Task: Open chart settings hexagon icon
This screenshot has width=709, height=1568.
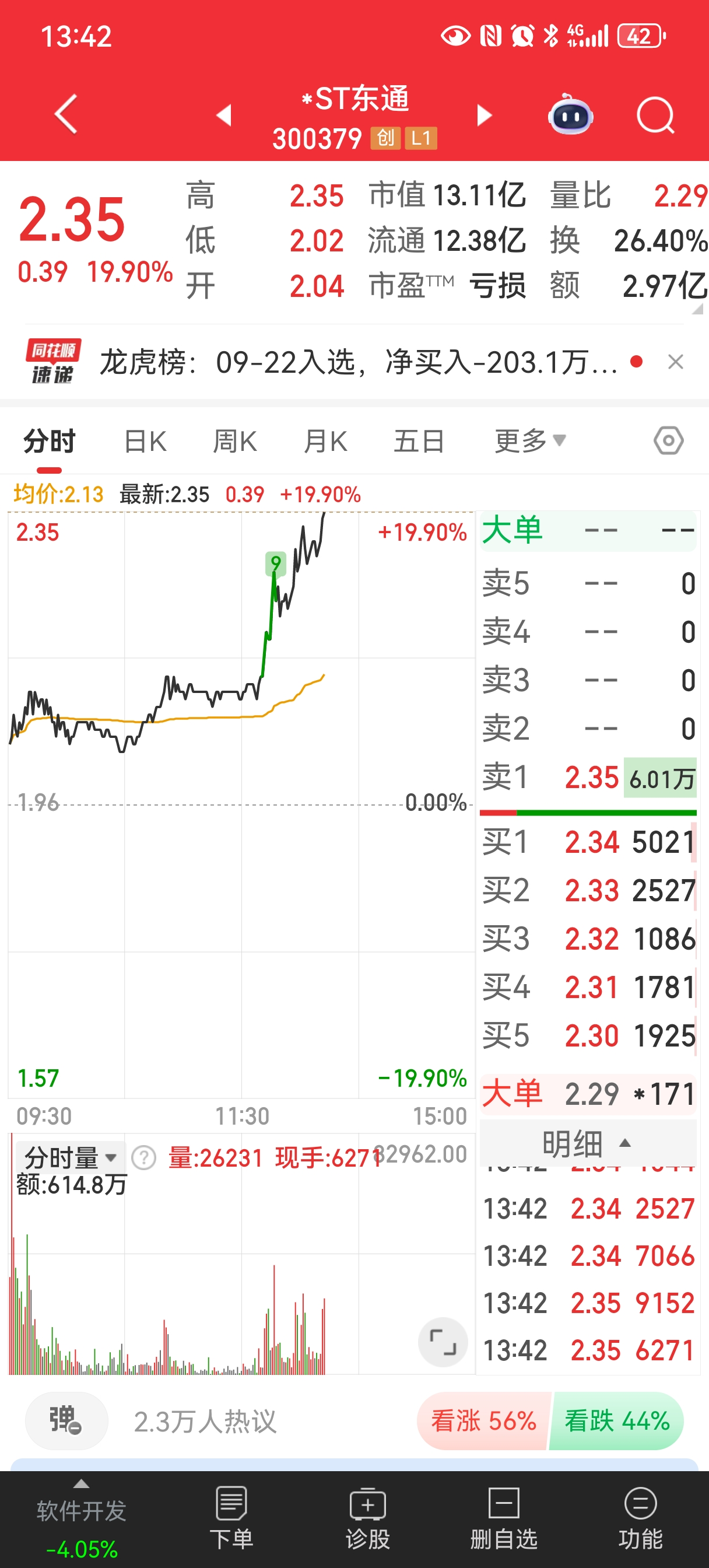Action: click(x=668, y=440)
